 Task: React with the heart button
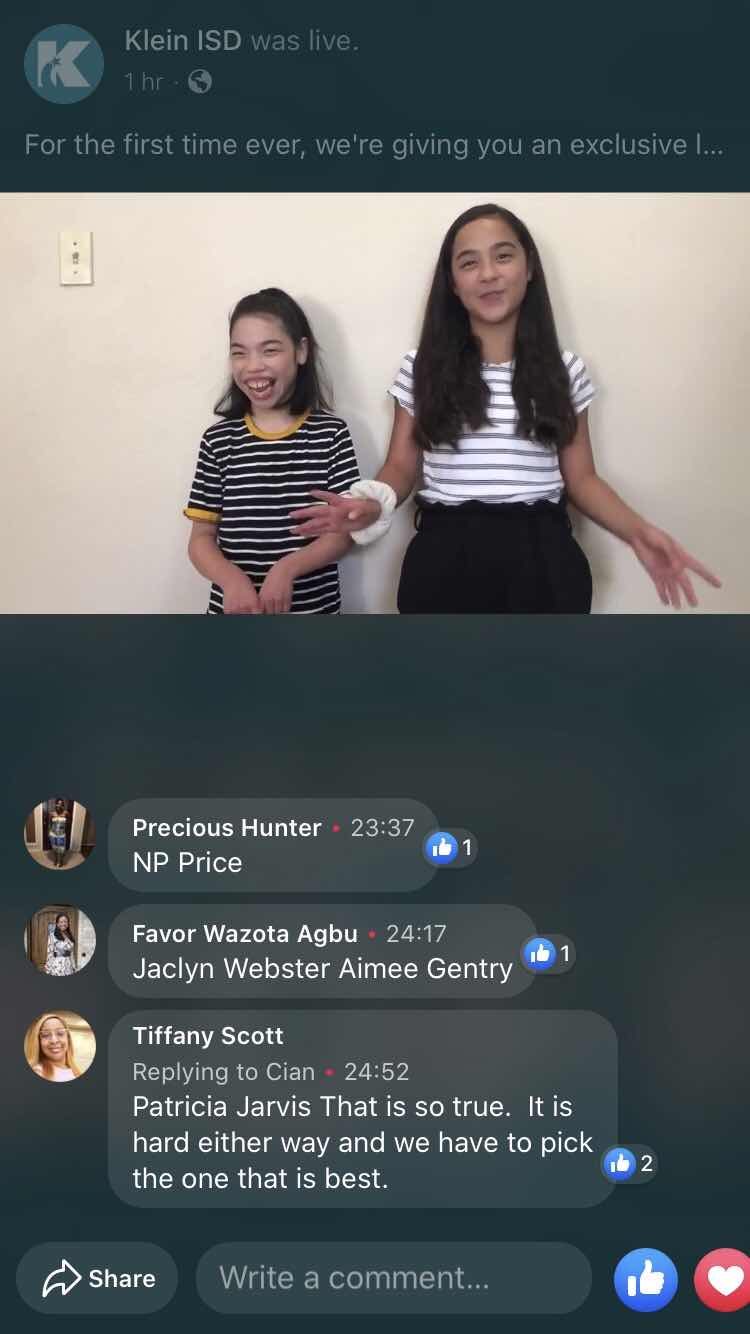coord(725,1280)
